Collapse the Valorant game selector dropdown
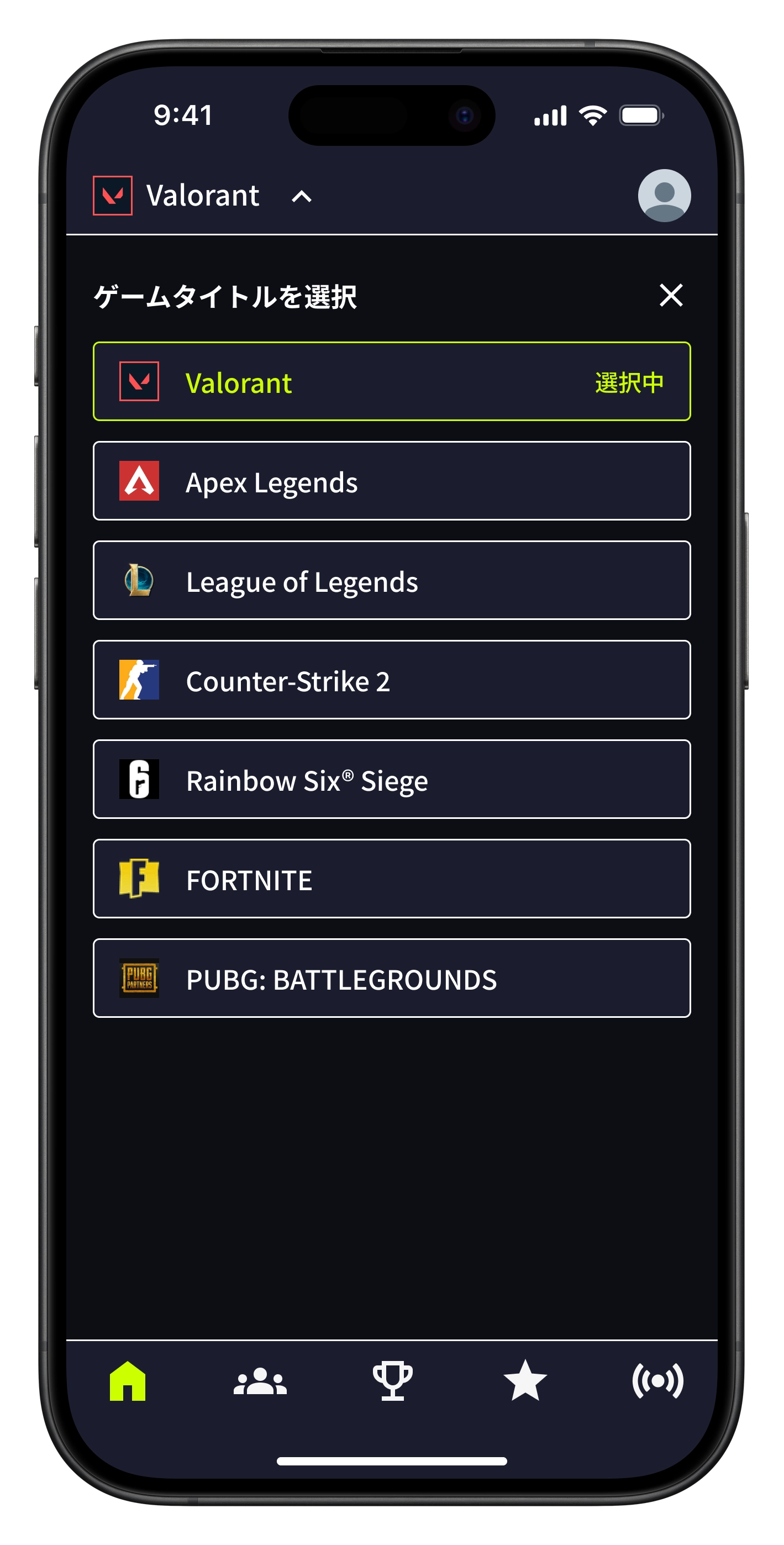 pyautogui.click(x=301, y=196)
